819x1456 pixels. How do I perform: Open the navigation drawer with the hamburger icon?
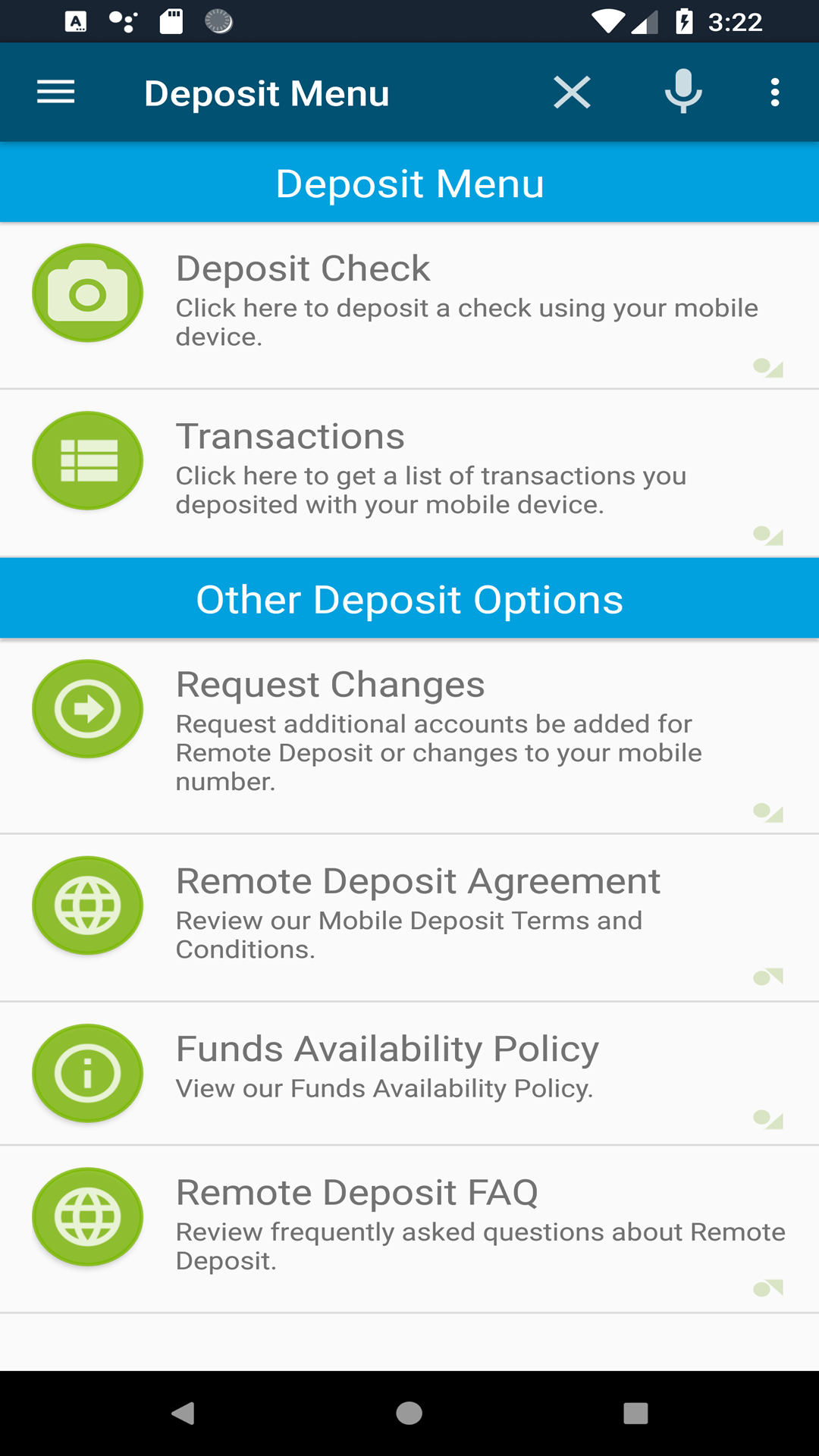(x=55, y=91)
